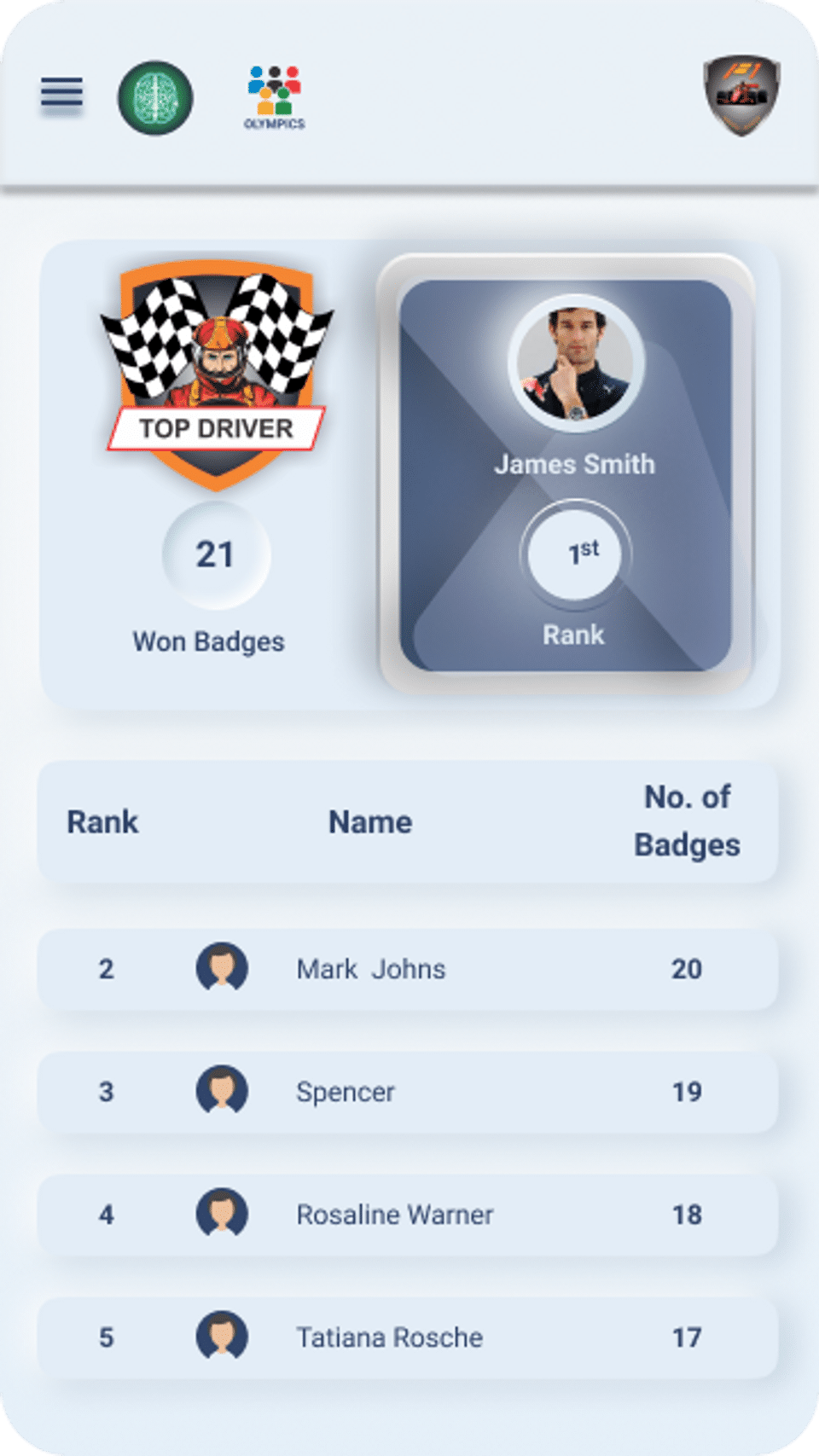
Task: Open the racing car shield badge
Action: coord(741,96)
